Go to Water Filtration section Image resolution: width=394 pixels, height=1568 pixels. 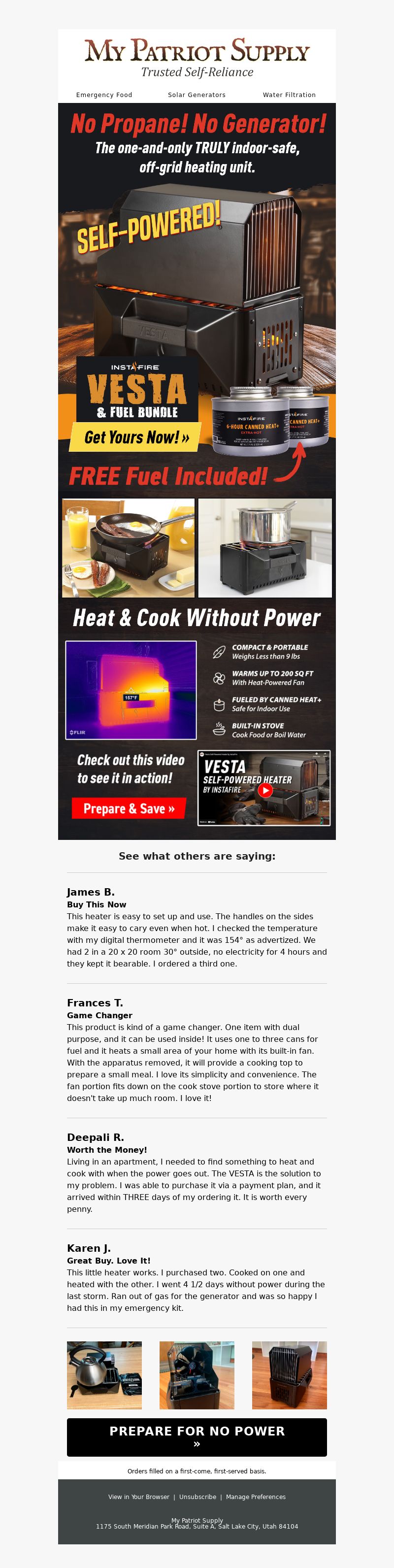click(289, 95)
